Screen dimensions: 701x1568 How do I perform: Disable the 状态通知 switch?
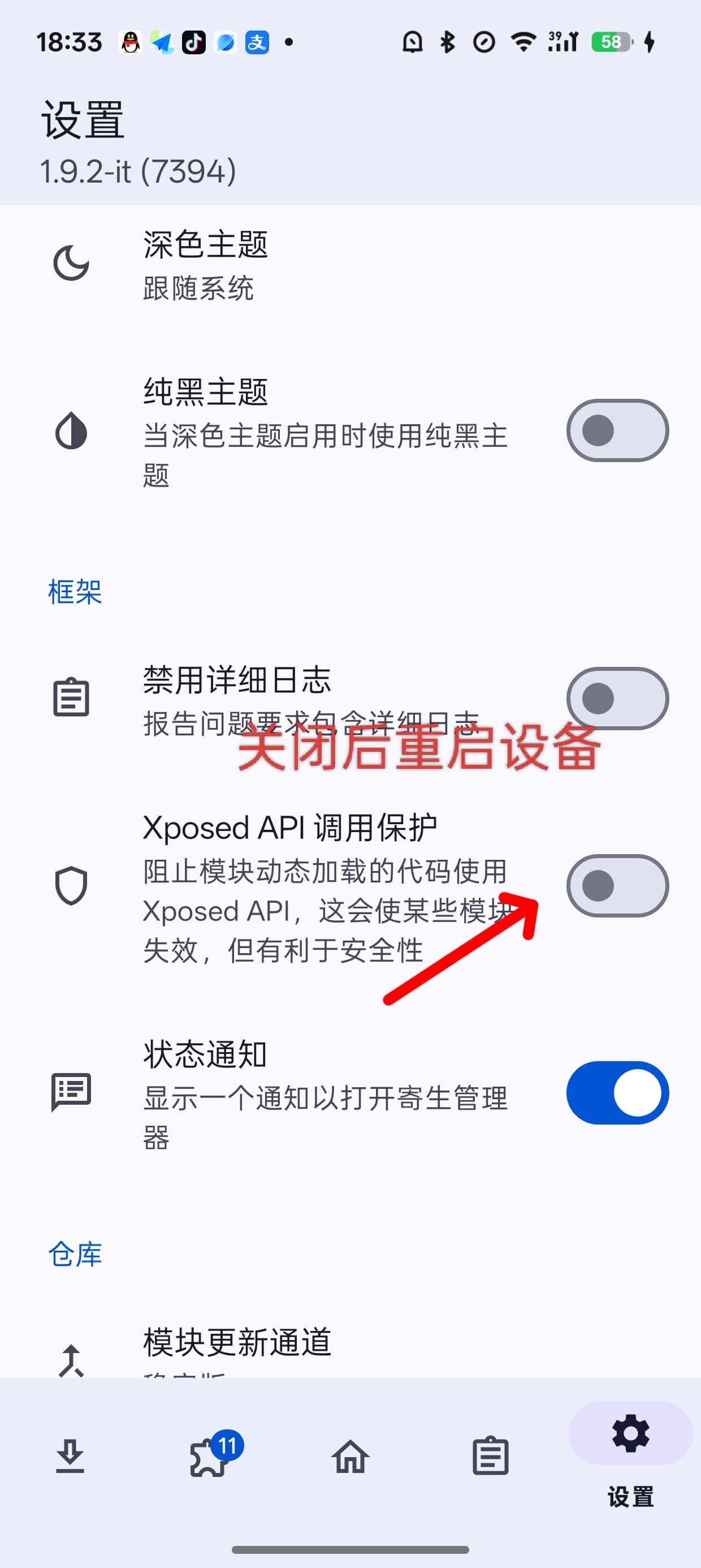(x=617, y=1093)
